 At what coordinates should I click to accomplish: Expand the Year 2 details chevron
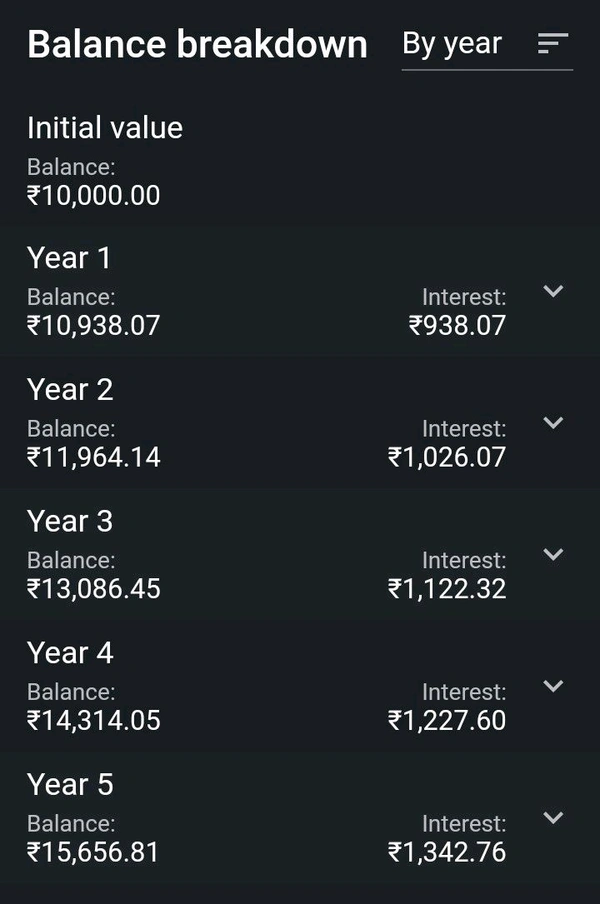click(x=553, y=423)
